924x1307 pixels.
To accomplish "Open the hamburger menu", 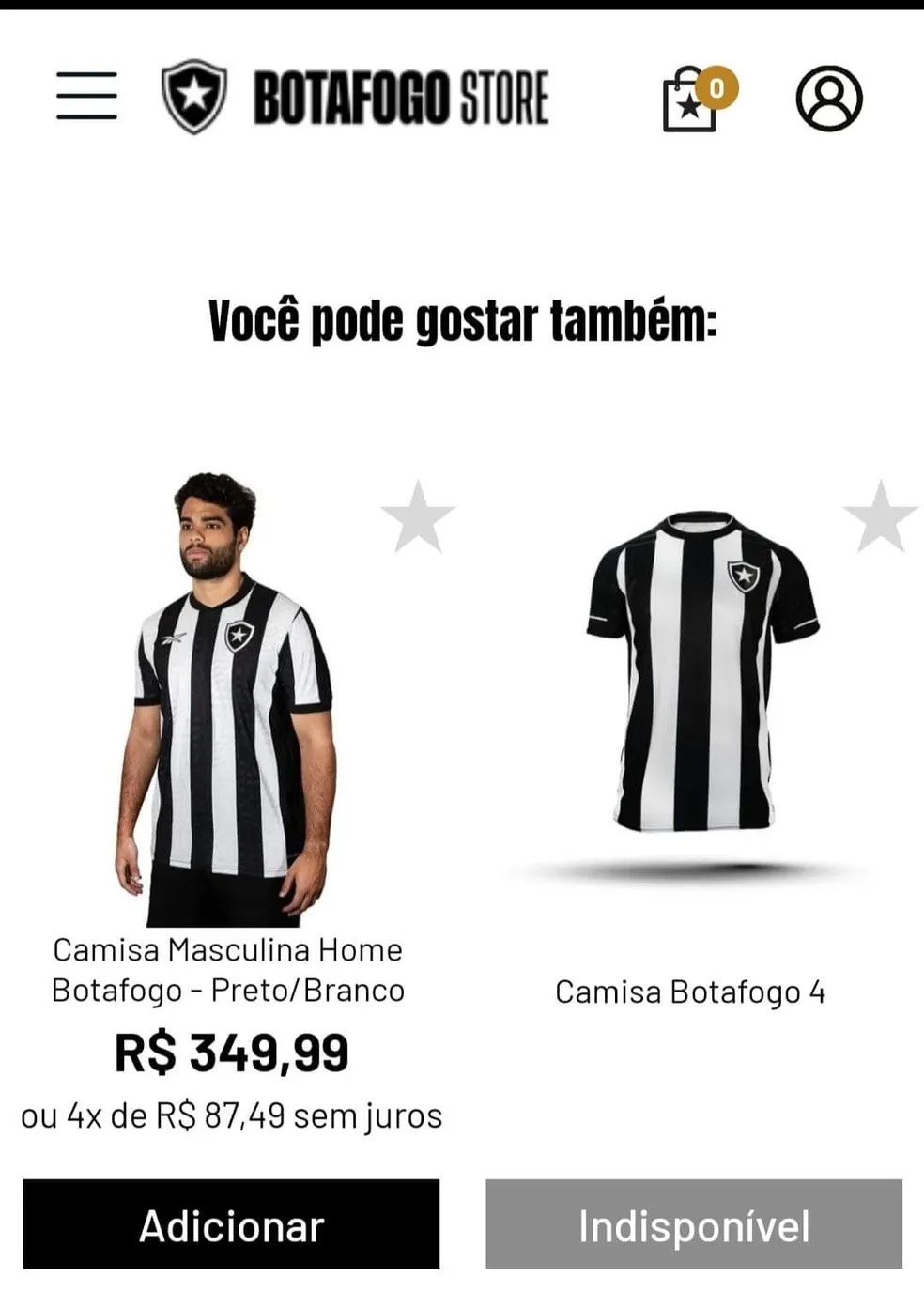I will (x=86, y=96).
